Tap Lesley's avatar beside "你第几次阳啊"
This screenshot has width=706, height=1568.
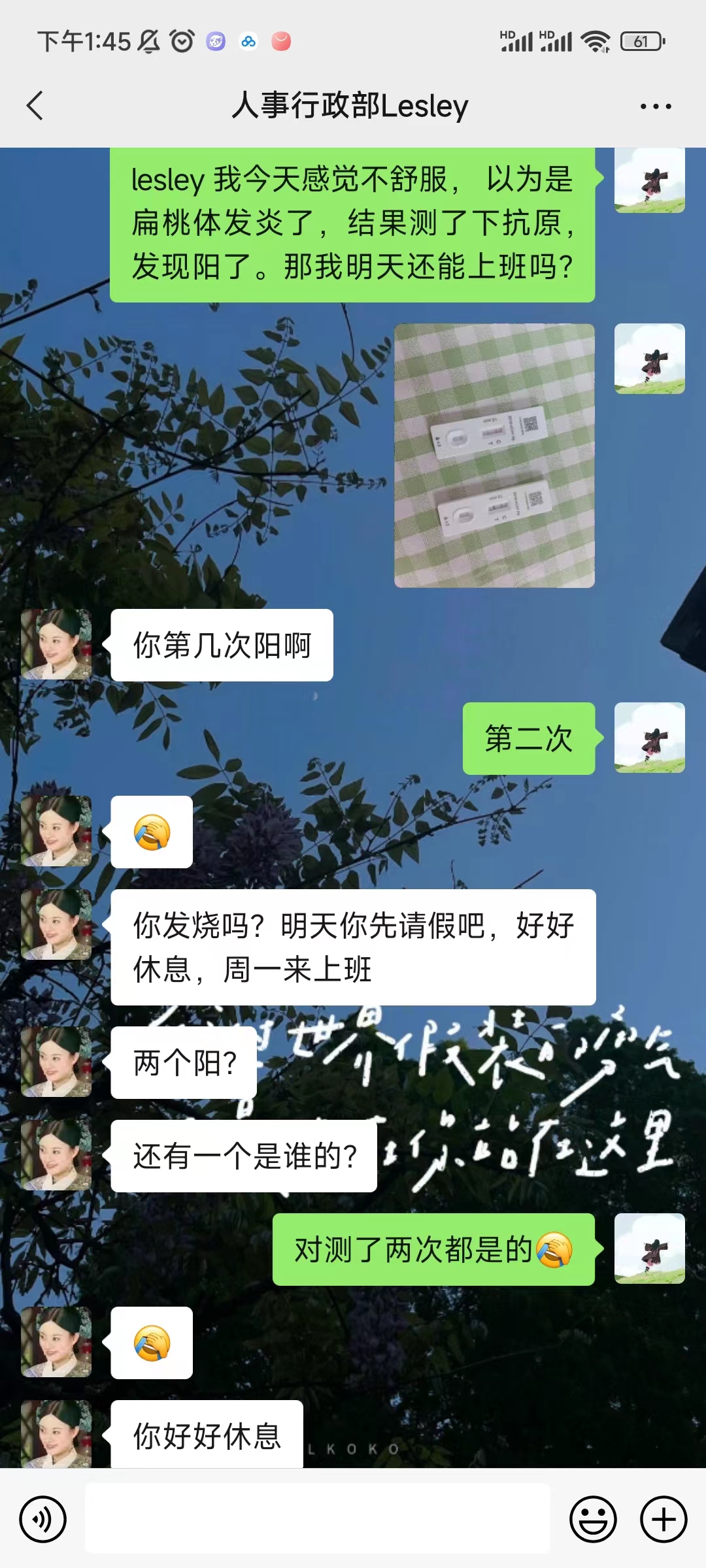point(56,644)
